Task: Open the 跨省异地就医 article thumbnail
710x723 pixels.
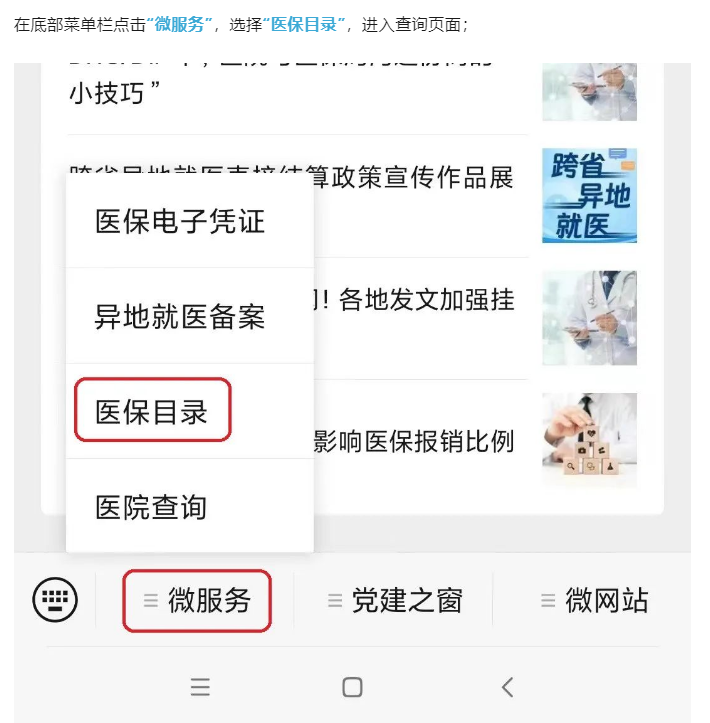Action: pos(589,196)
